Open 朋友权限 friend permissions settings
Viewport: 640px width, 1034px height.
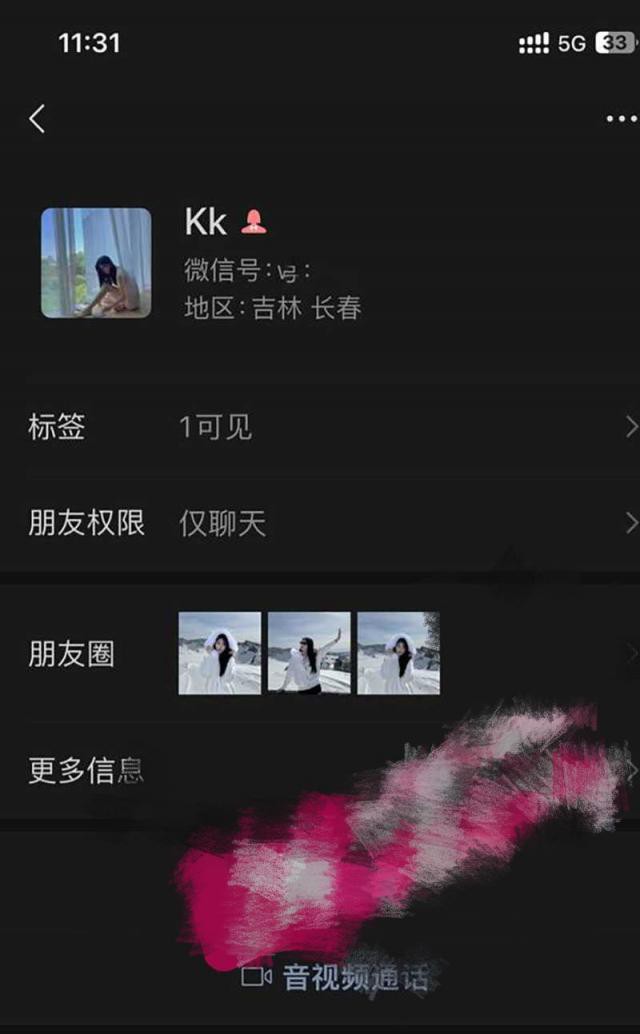tap(320, 523)
